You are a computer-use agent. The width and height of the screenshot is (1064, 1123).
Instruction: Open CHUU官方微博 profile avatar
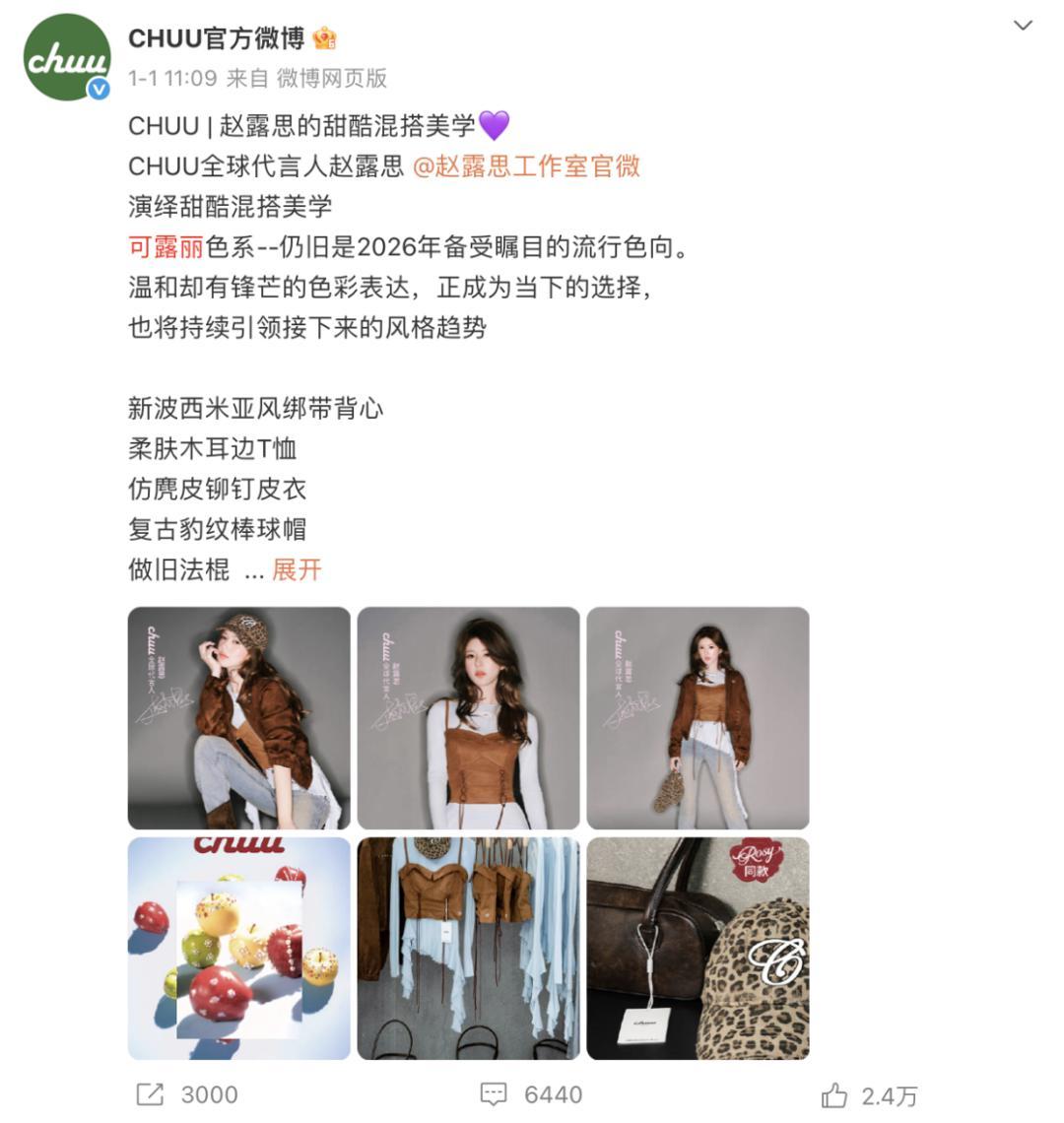pos(67,58)
